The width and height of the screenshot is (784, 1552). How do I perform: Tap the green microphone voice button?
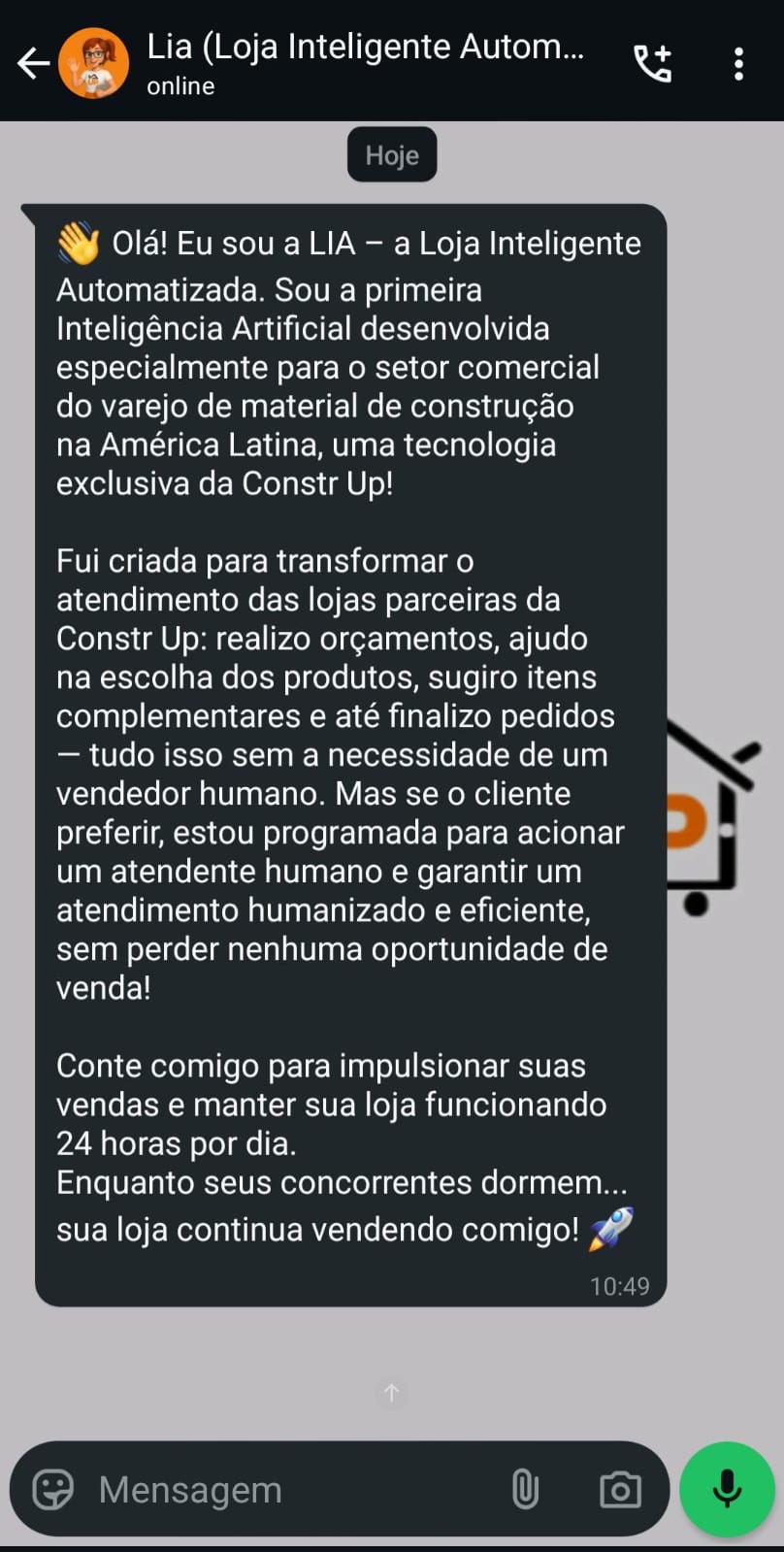[x=727, y=1489]
